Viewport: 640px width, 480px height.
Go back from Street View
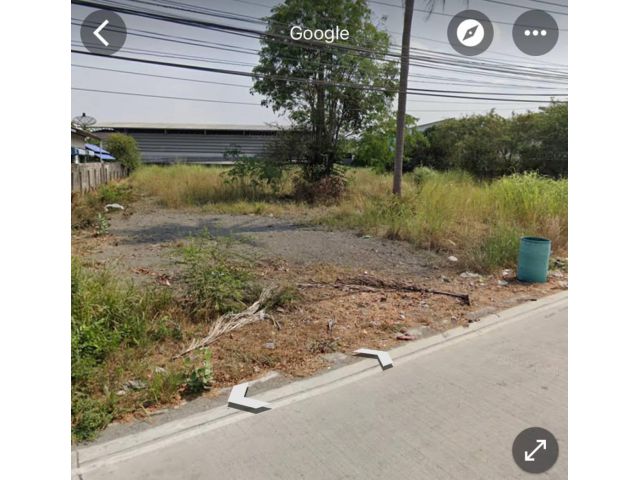[x=102, y=33]
